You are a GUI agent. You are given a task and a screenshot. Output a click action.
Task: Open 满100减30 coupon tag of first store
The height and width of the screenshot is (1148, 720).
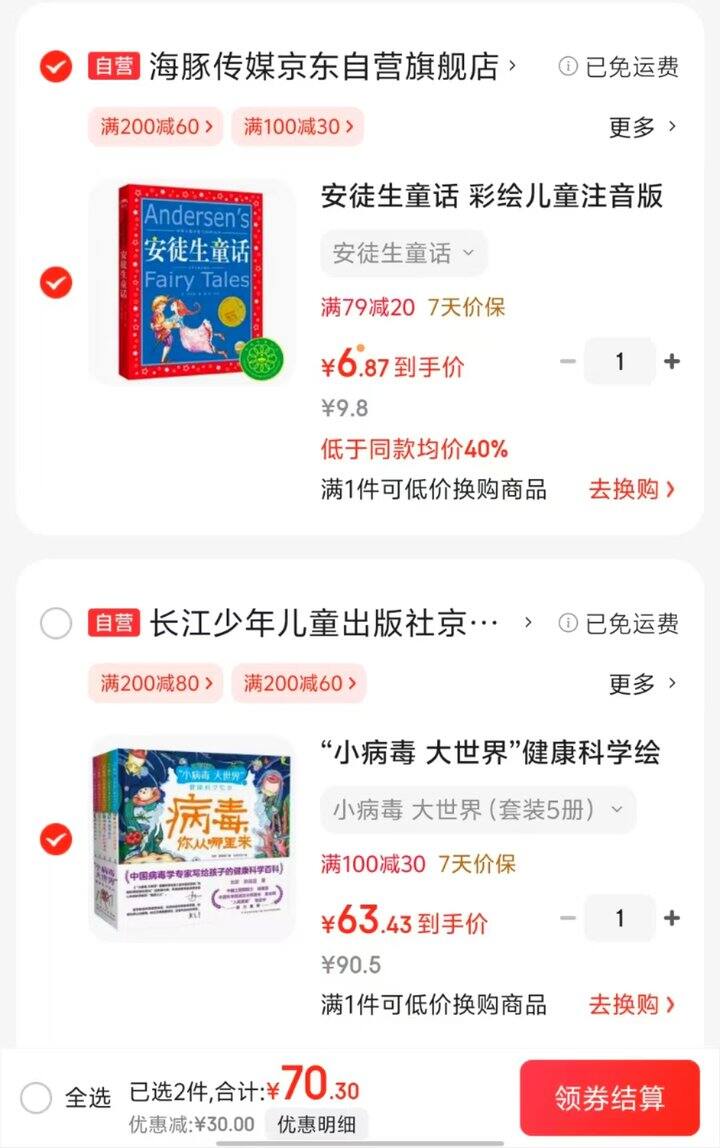pos(298,128)
